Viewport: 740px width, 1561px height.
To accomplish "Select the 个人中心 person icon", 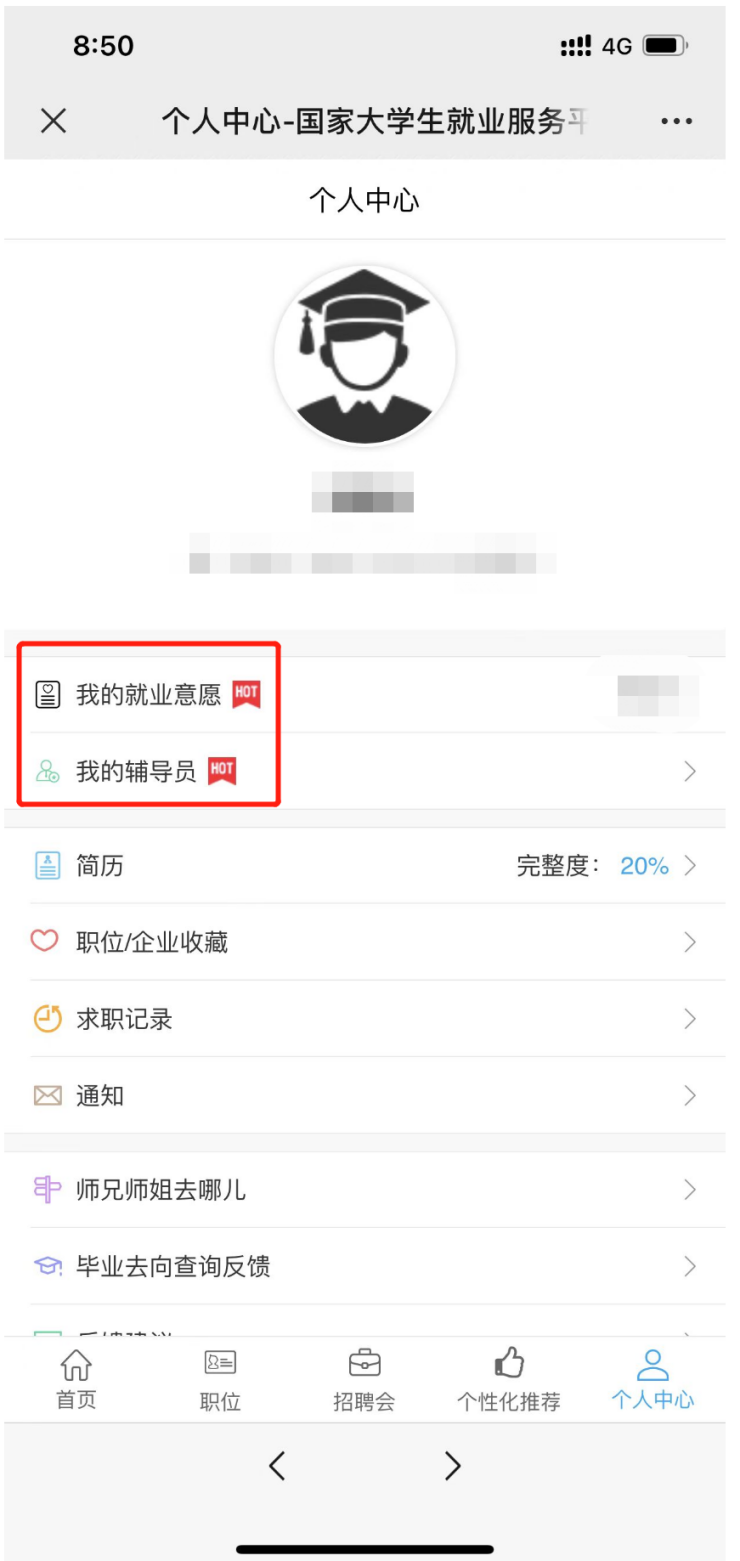I will 655,1363.
